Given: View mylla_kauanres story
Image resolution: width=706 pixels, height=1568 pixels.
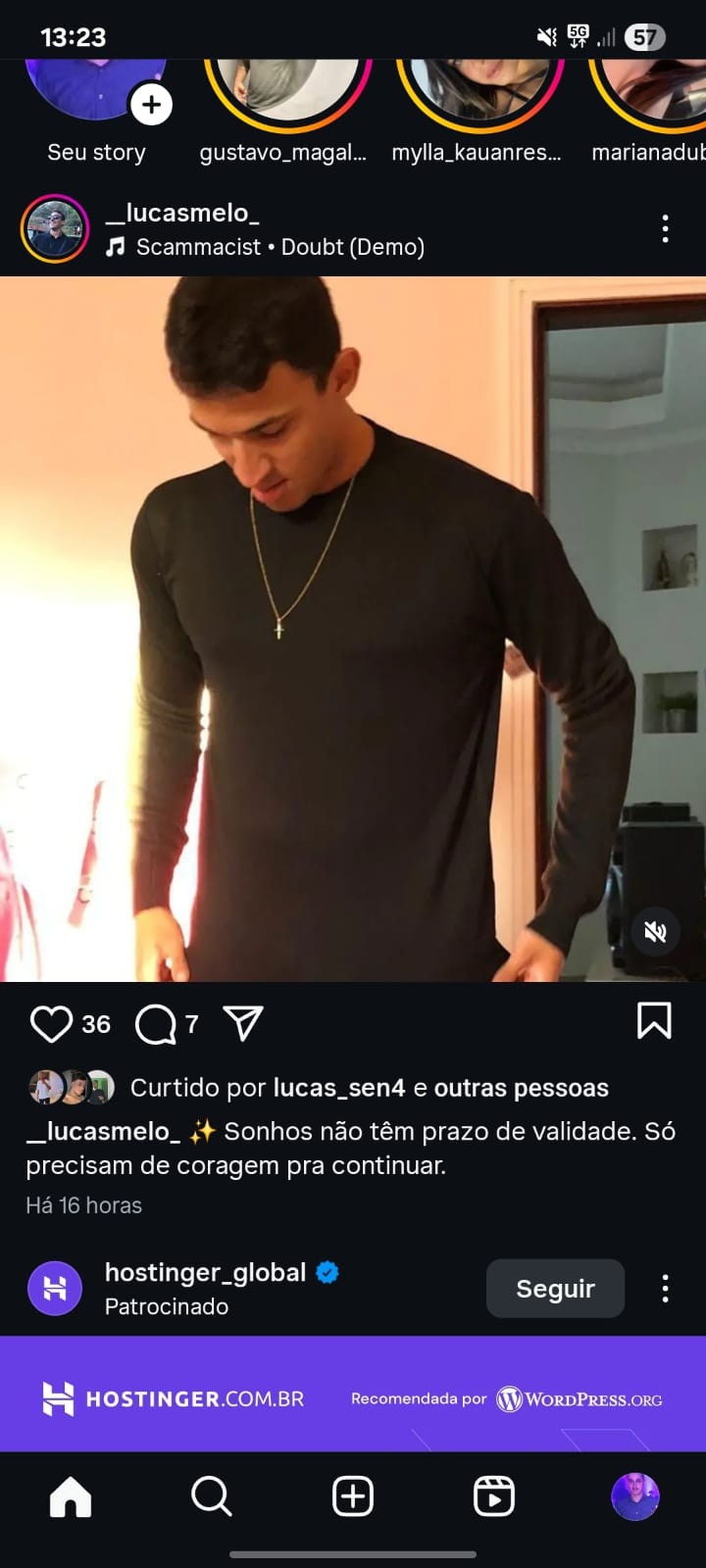Looking at the screenshot, I should [479, 90].
